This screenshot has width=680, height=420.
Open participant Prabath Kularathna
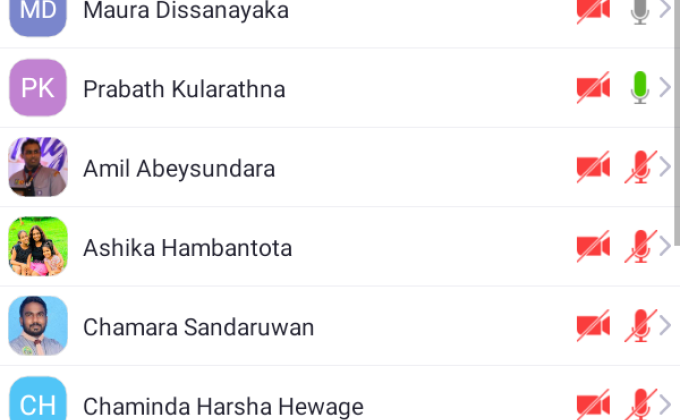coord(184,89)
